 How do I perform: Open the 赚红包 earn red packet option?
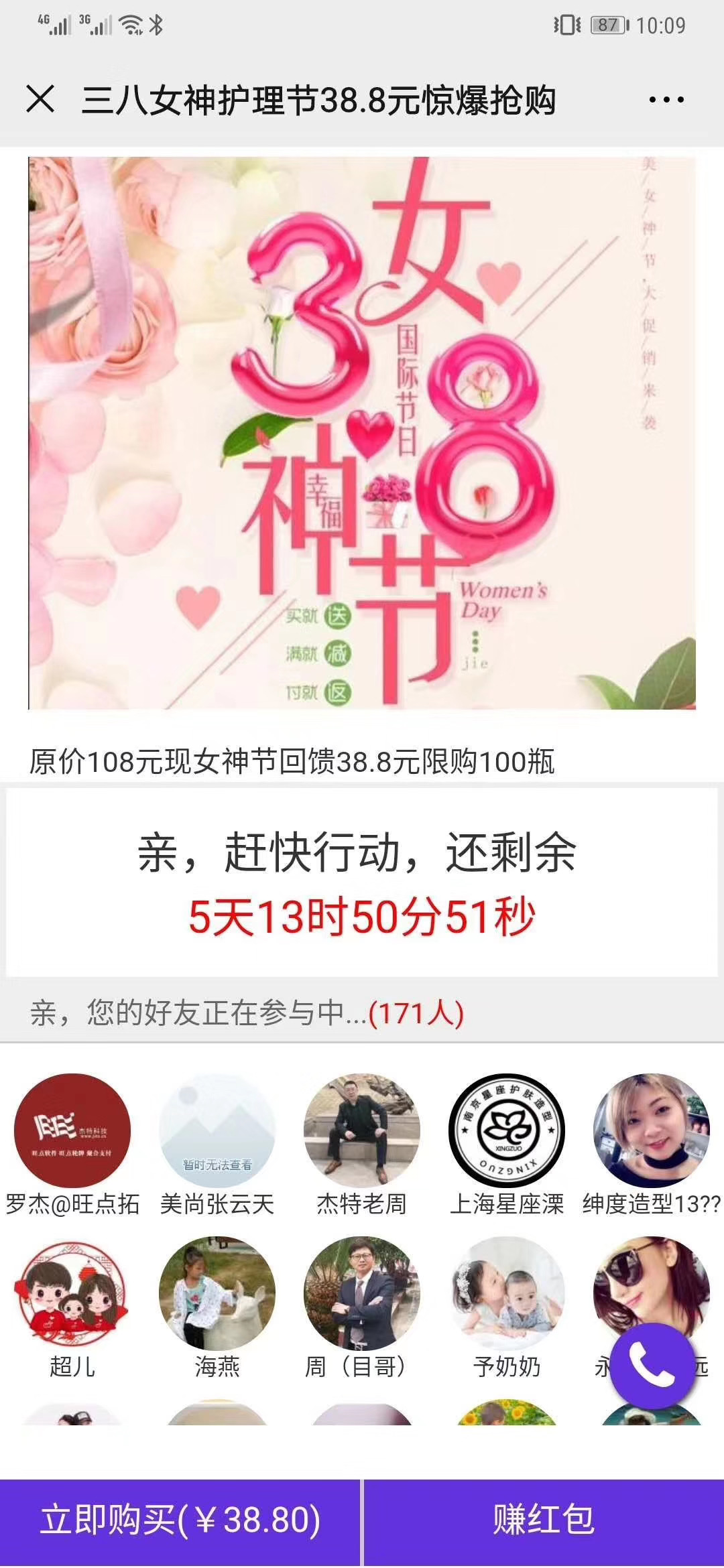pos(544,1520)
